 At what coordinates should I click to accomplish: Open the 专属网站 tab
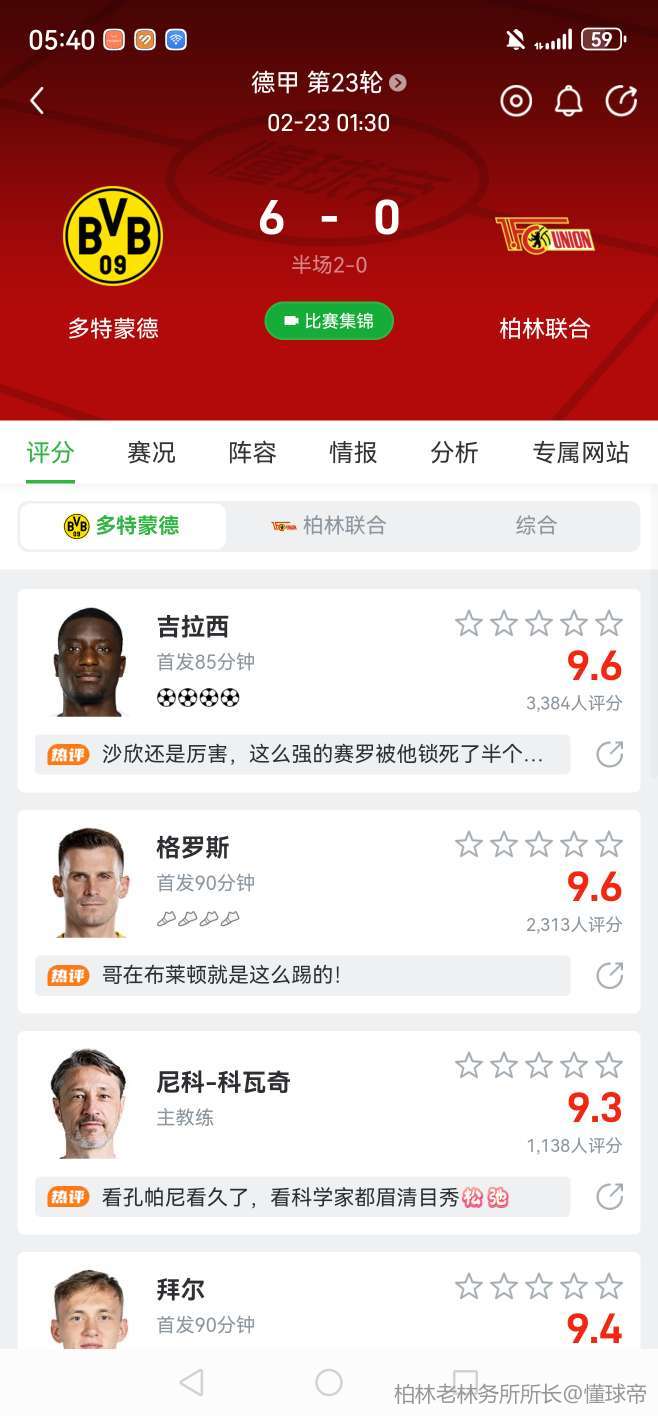coord(580,453)
